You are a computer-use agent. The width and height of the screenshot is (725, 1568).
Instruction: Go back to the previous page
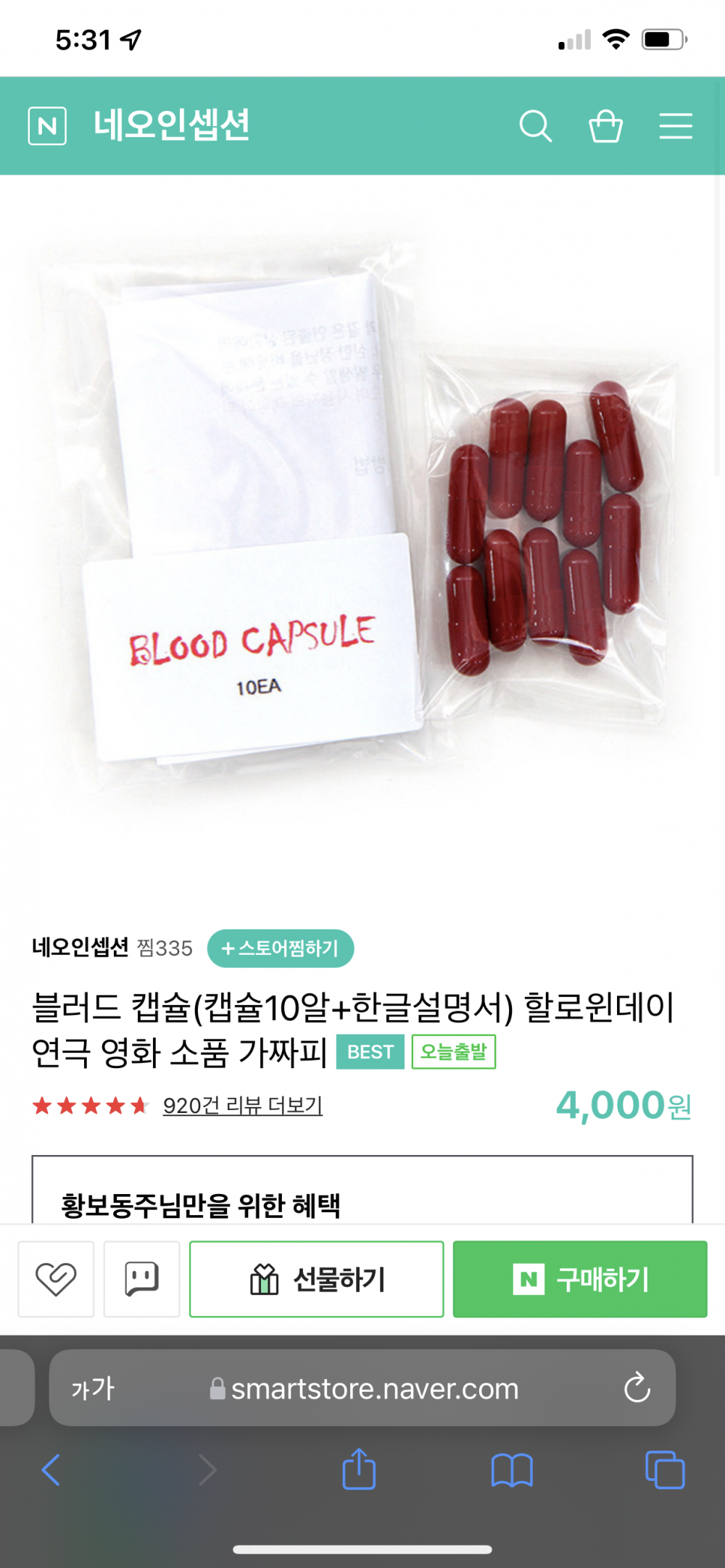[51, 1470]
